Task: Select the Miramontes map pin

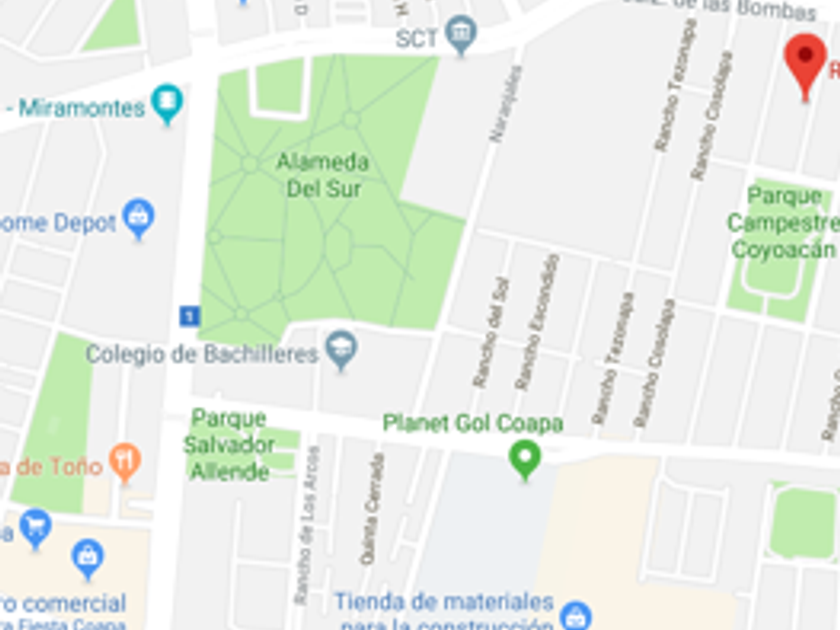Action: pos(167,104)
